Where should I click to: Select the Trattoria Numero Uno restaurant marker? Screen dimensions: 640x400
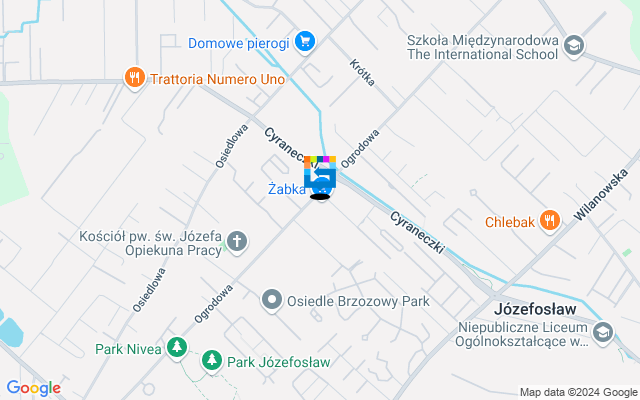[133, 77]
